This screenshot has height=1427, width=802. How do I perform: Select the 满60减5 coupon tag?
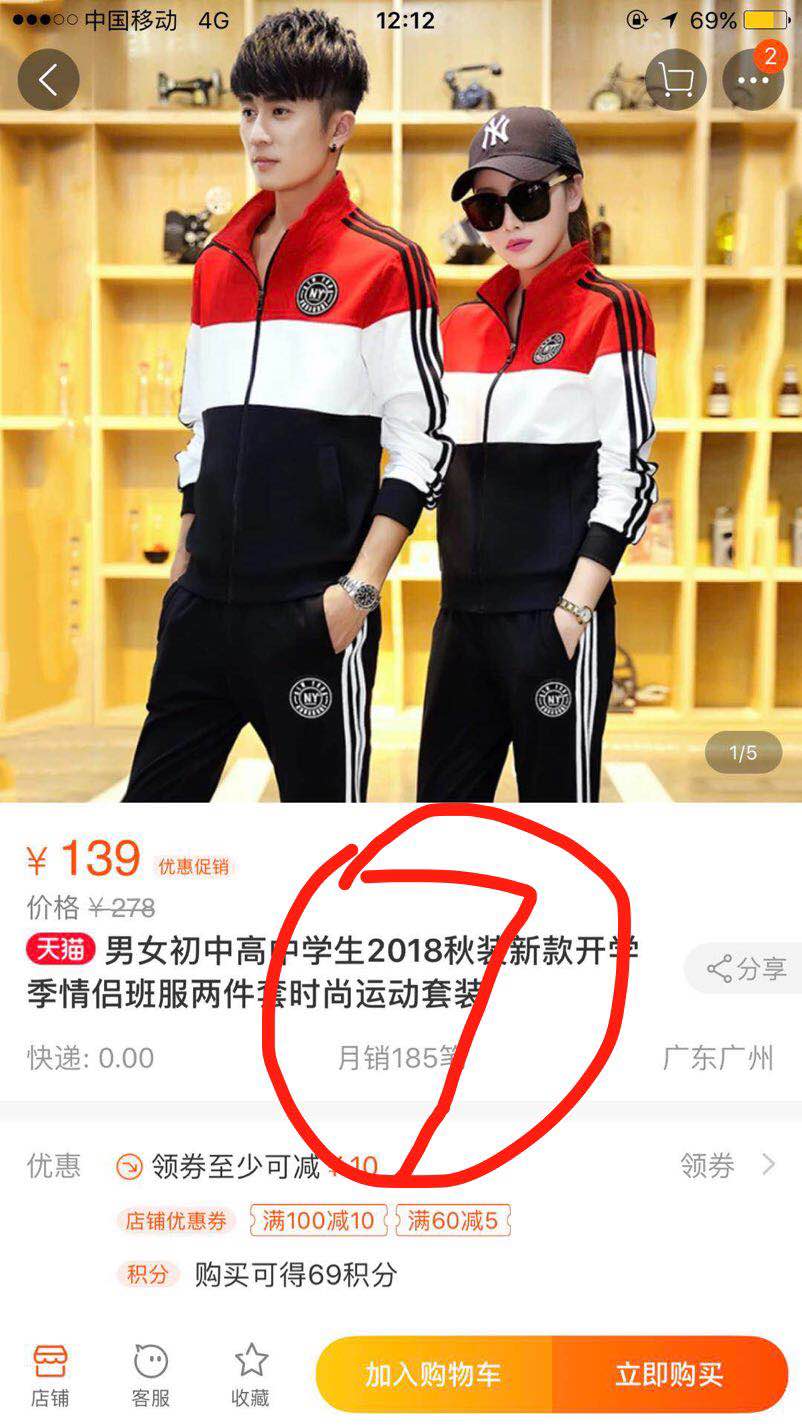click(x=453, y=1220)
